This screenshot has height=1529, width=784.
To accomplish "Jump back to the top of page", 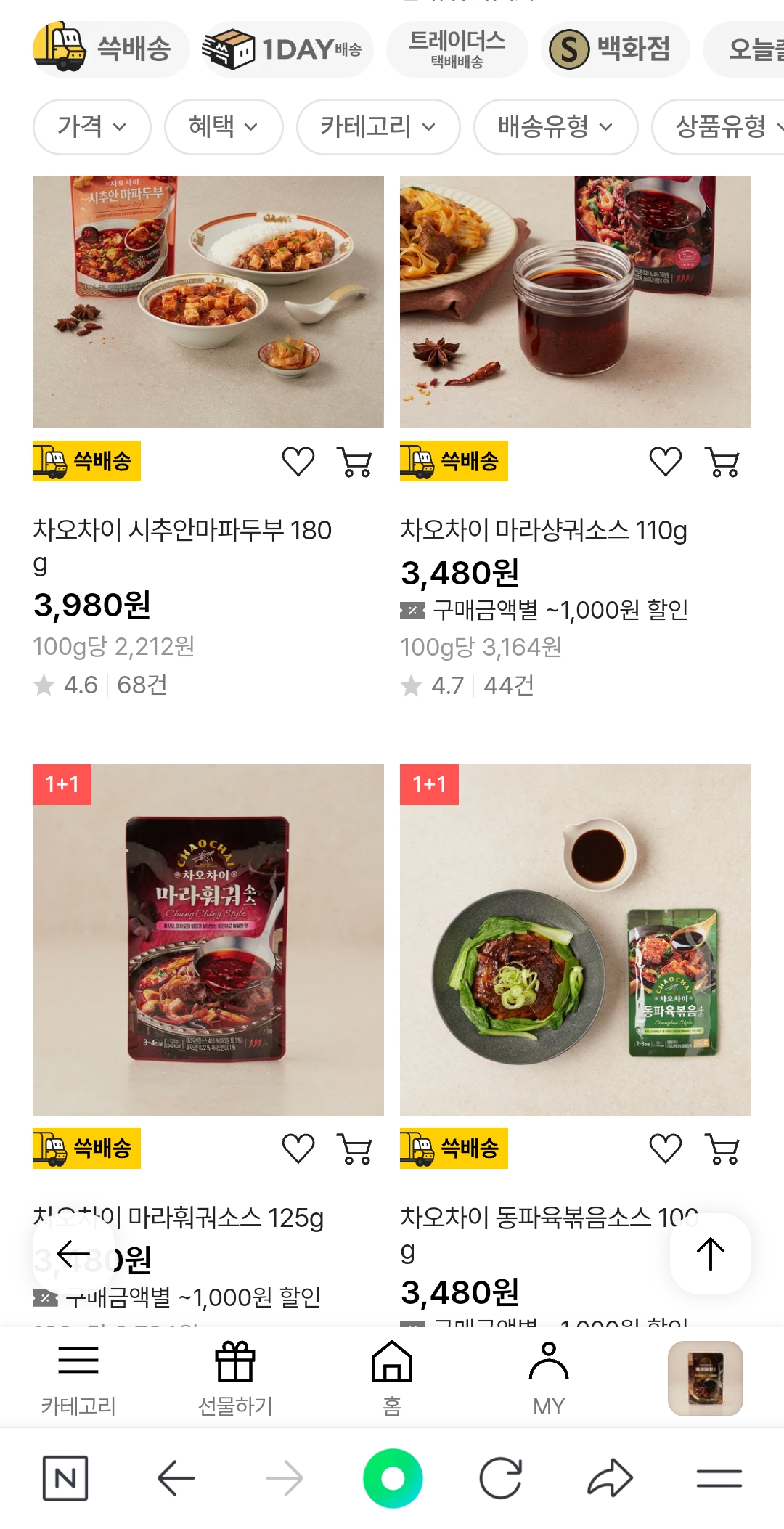I will pos(710,1254).
